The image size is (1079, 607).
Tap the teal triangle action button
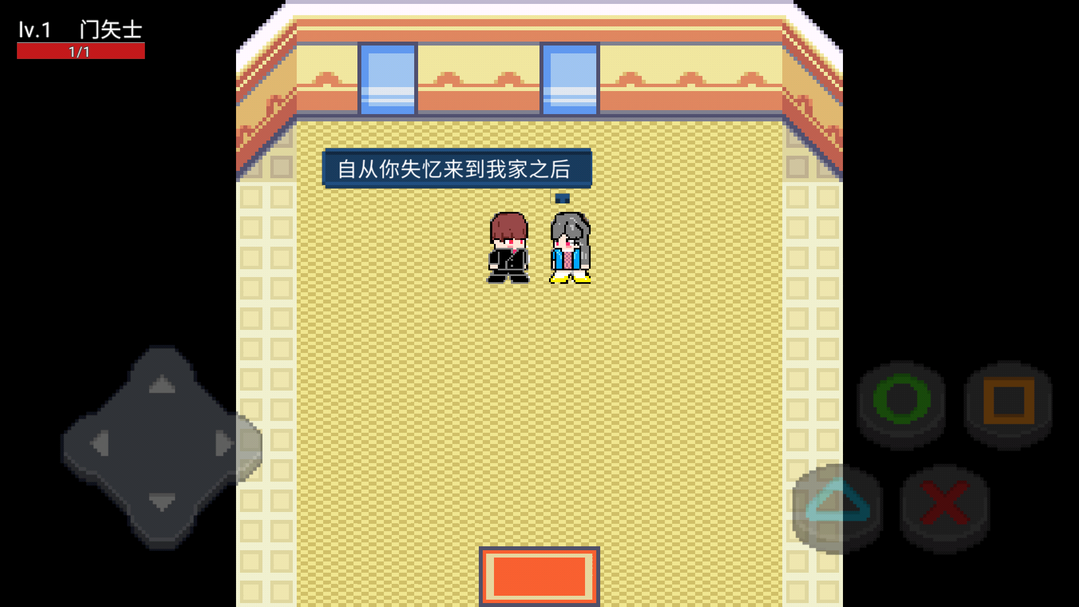(x=838, y=505)
